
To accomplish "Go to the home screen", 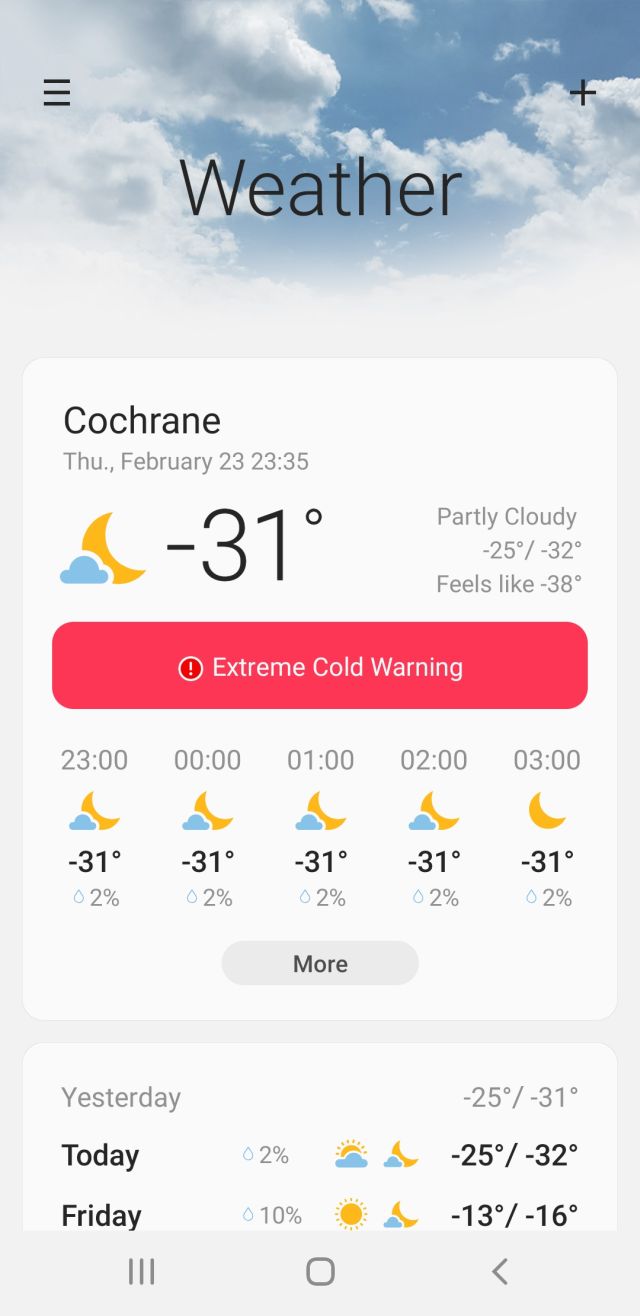I will coord(320,1271).
